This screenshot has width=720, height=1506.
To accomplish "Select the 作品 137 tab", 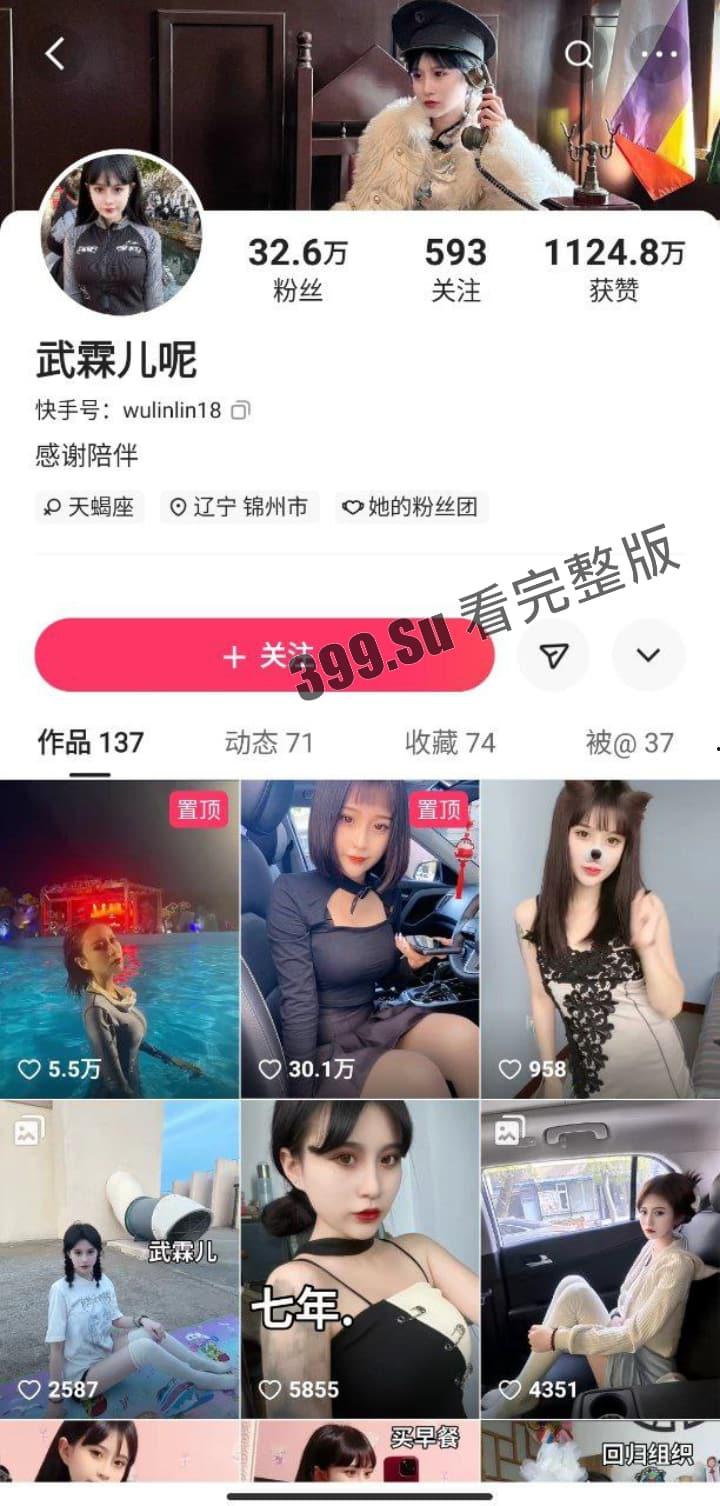I will click(x=90, y=743).
